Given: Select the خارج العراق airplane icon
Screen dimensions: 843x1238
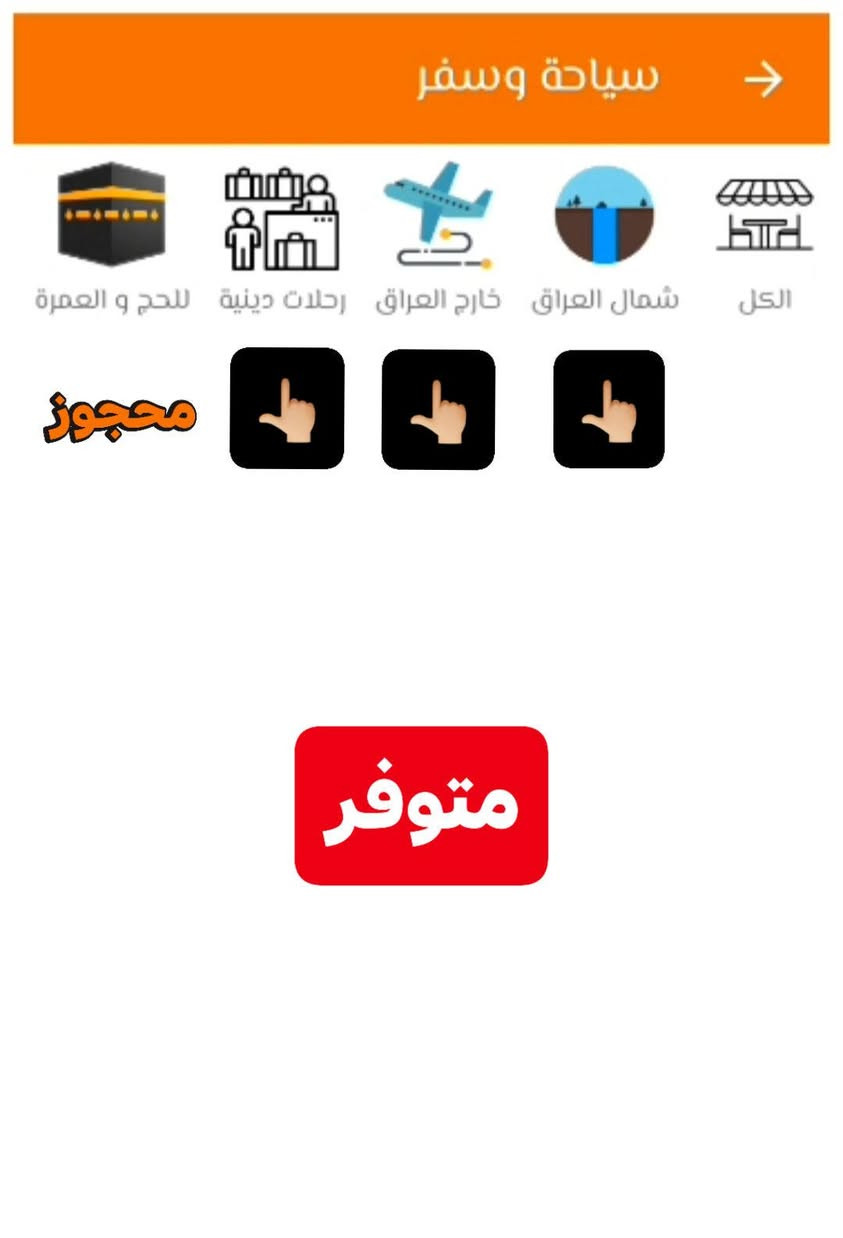Looking at the screenshot, I should [437, 215].
